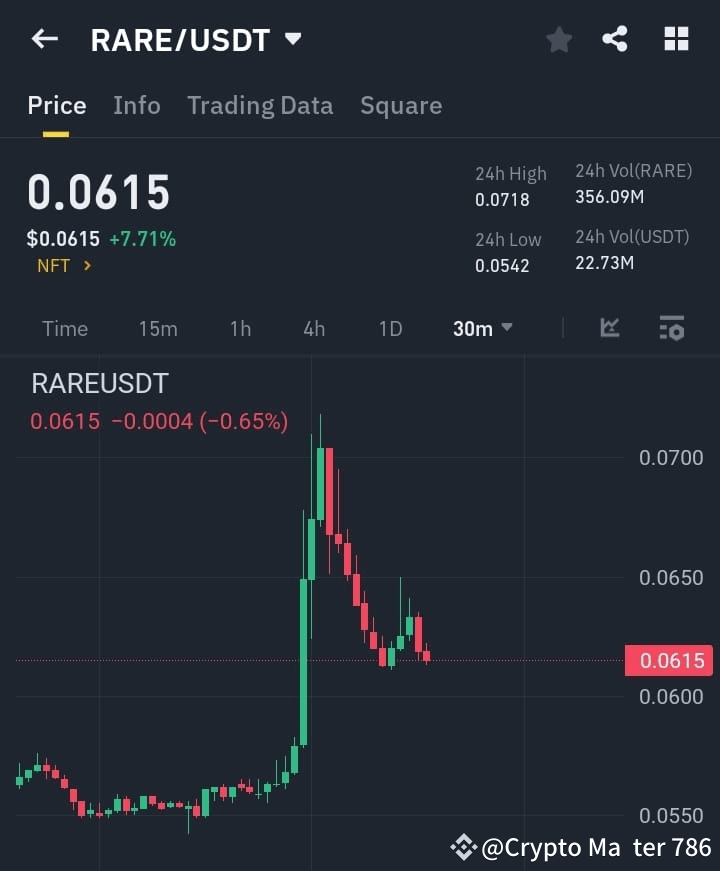
Task: Select the 4h candle timeframe
Action: [x=313, y=327]
